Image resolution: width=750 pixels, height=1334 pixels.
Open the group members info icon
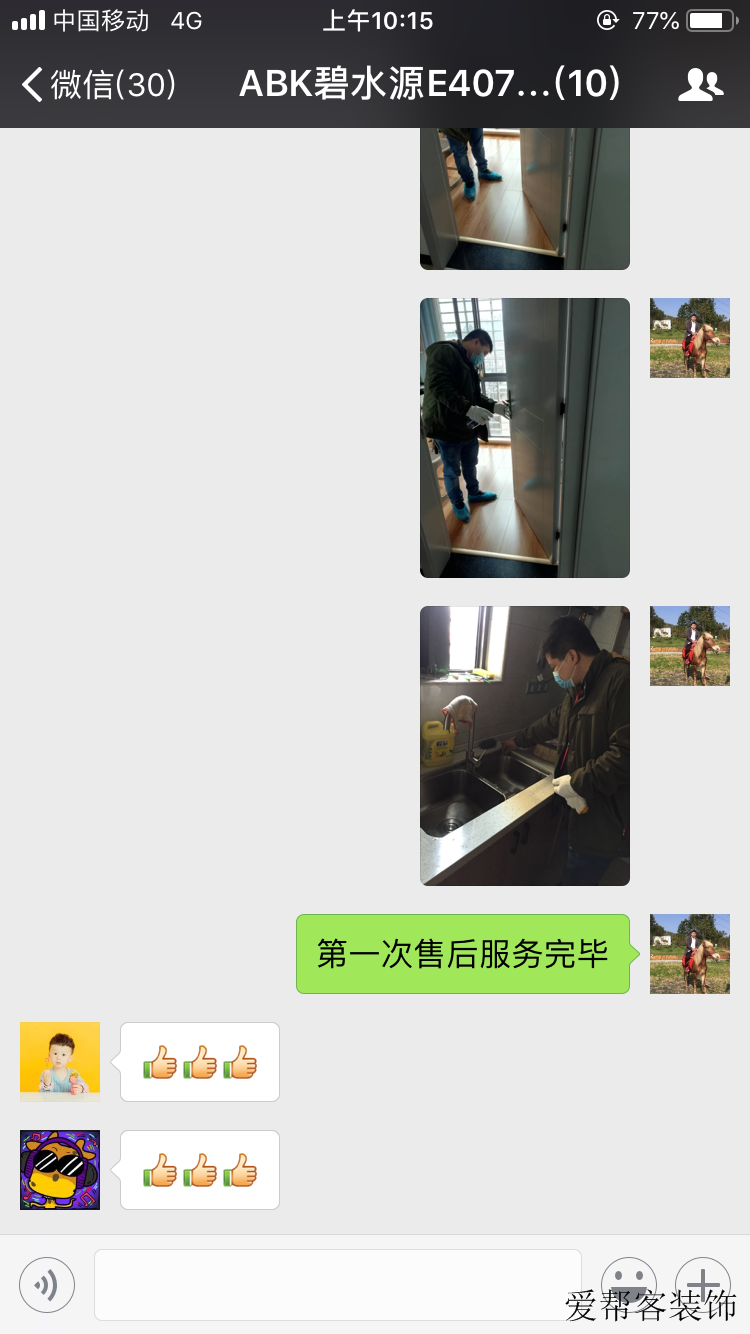pyautogui.click(x=700, y=85)
